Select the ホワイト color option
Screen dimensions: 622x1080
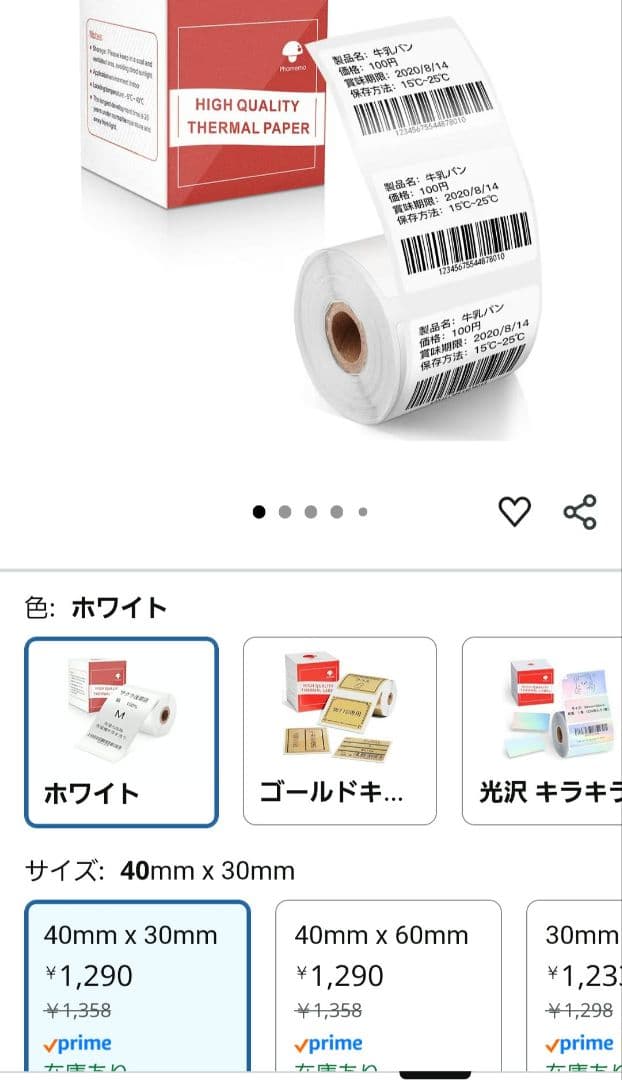coord(121,732)
